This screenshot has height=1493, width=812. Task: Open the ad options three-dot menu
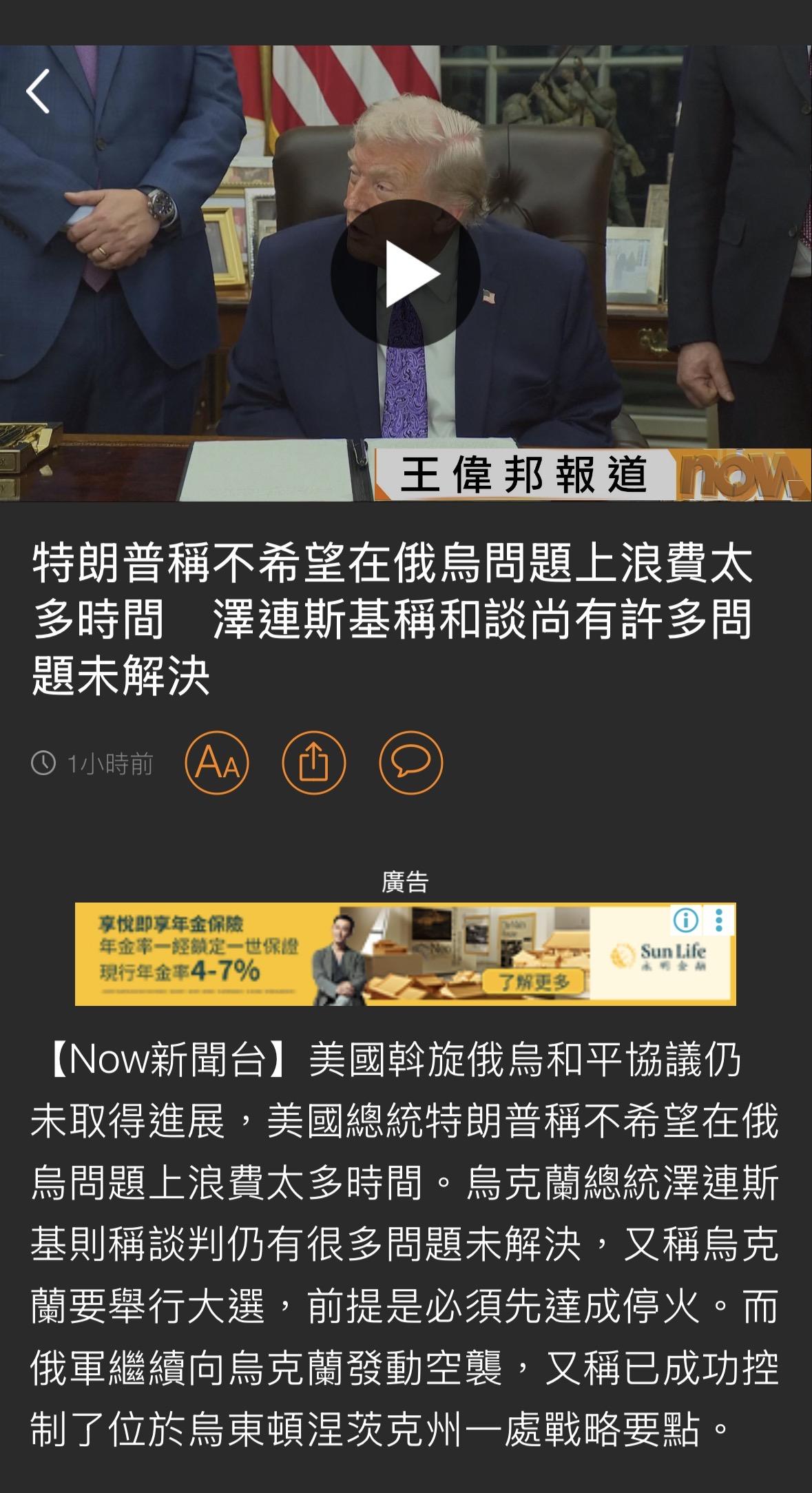click(719, 920)
